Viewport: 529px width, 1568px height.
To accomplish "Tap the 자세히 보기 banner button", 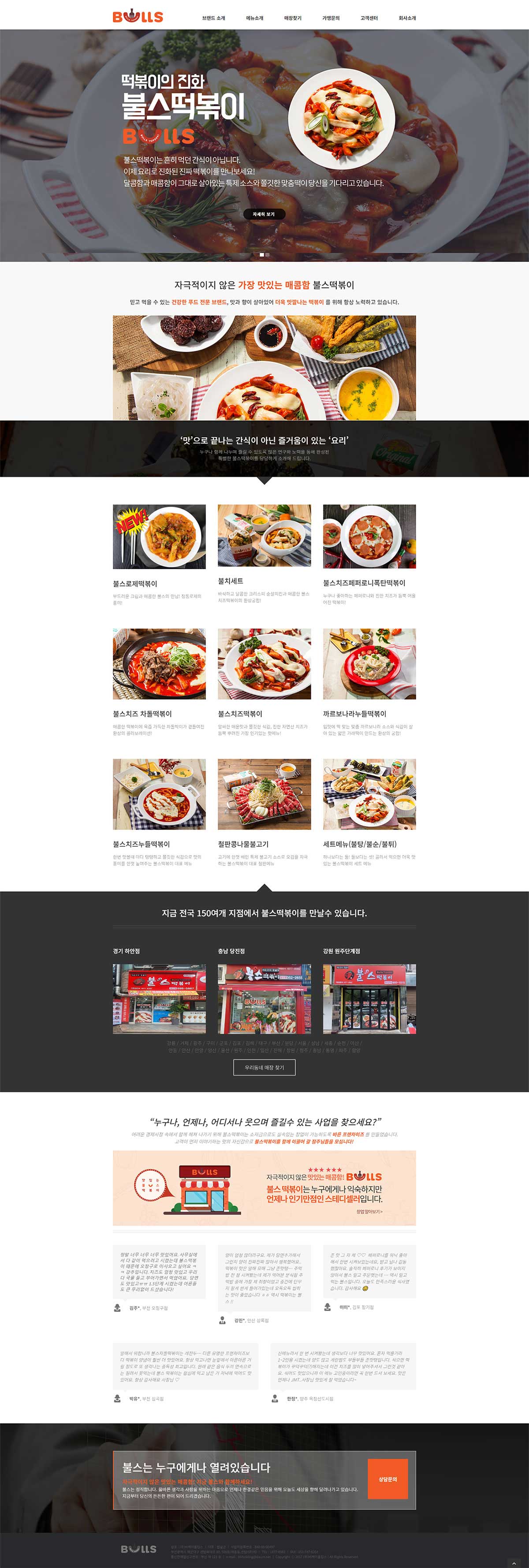I will tap(264, 214).
